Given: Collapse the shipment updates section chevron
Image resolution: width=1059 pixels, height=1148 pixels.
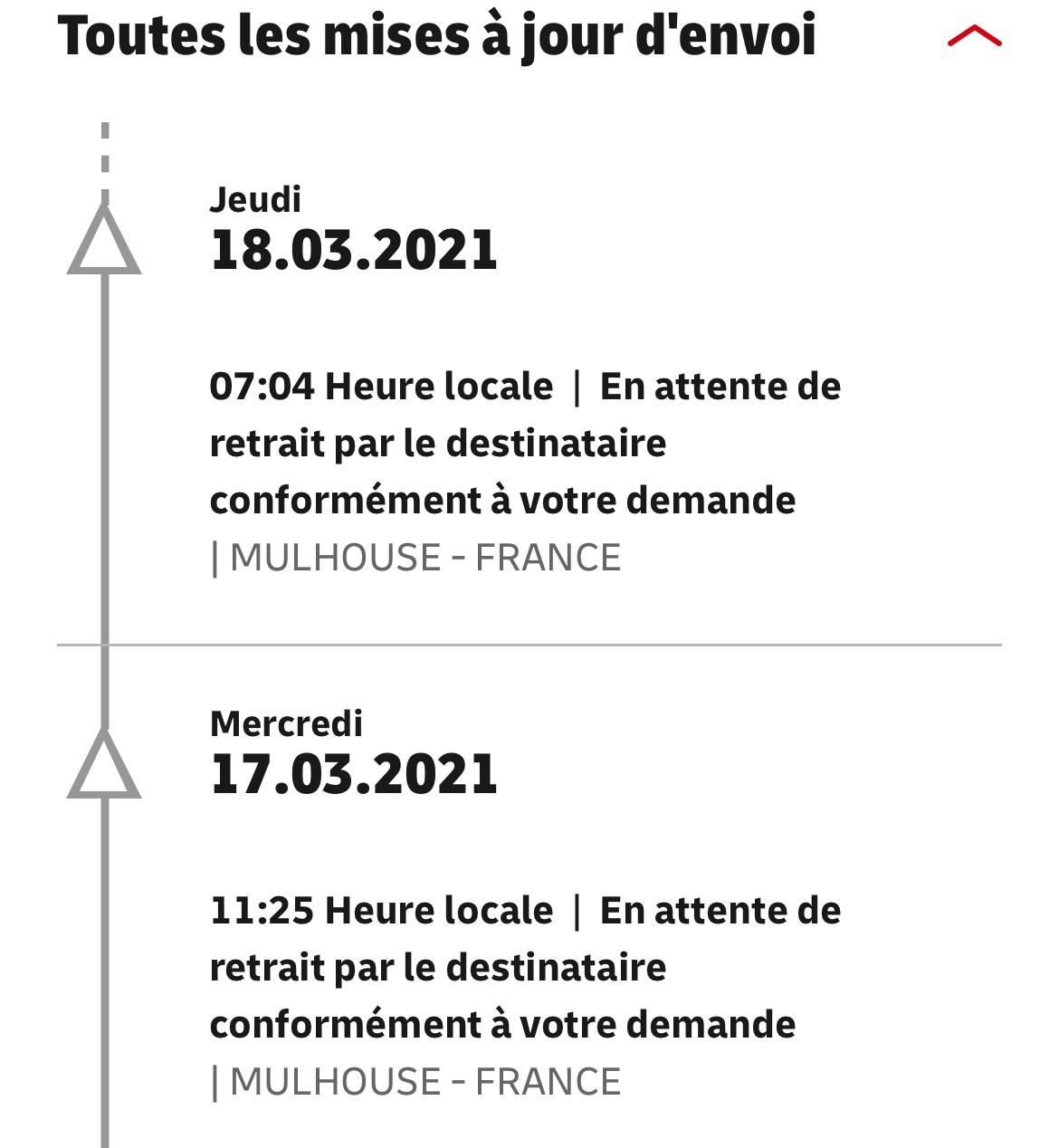Looking at the screenshot, I should tap(975, 36).
